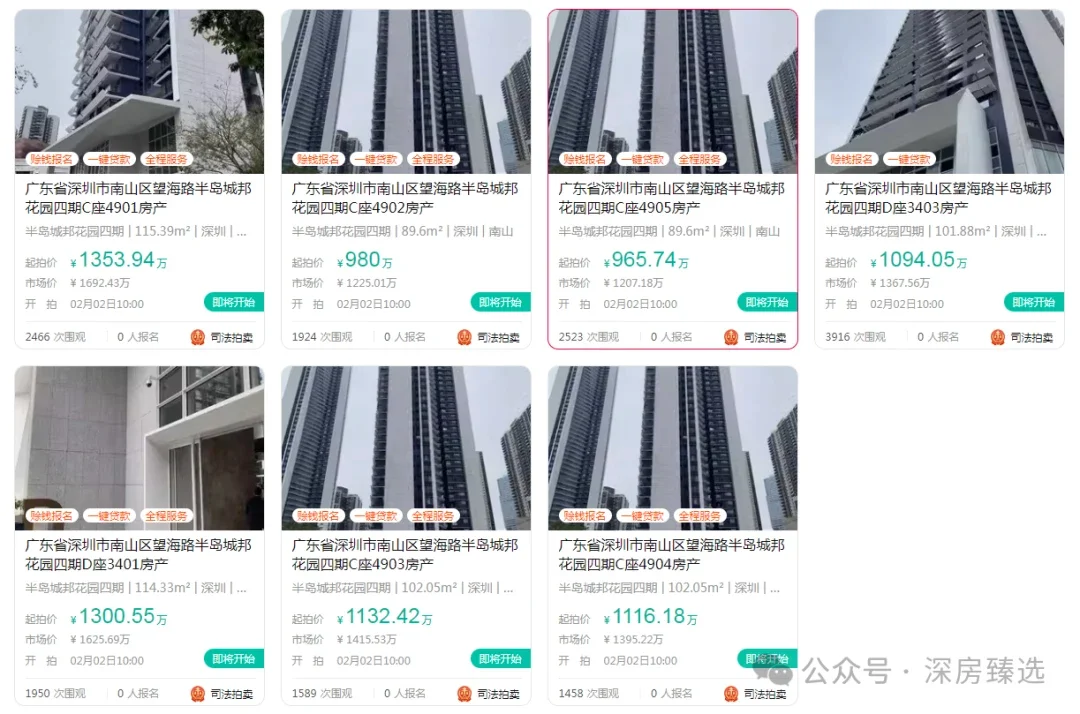Open the D座3403房产 auction card
The height and width of the screenshot is (714, 1080).
(938, 198)
